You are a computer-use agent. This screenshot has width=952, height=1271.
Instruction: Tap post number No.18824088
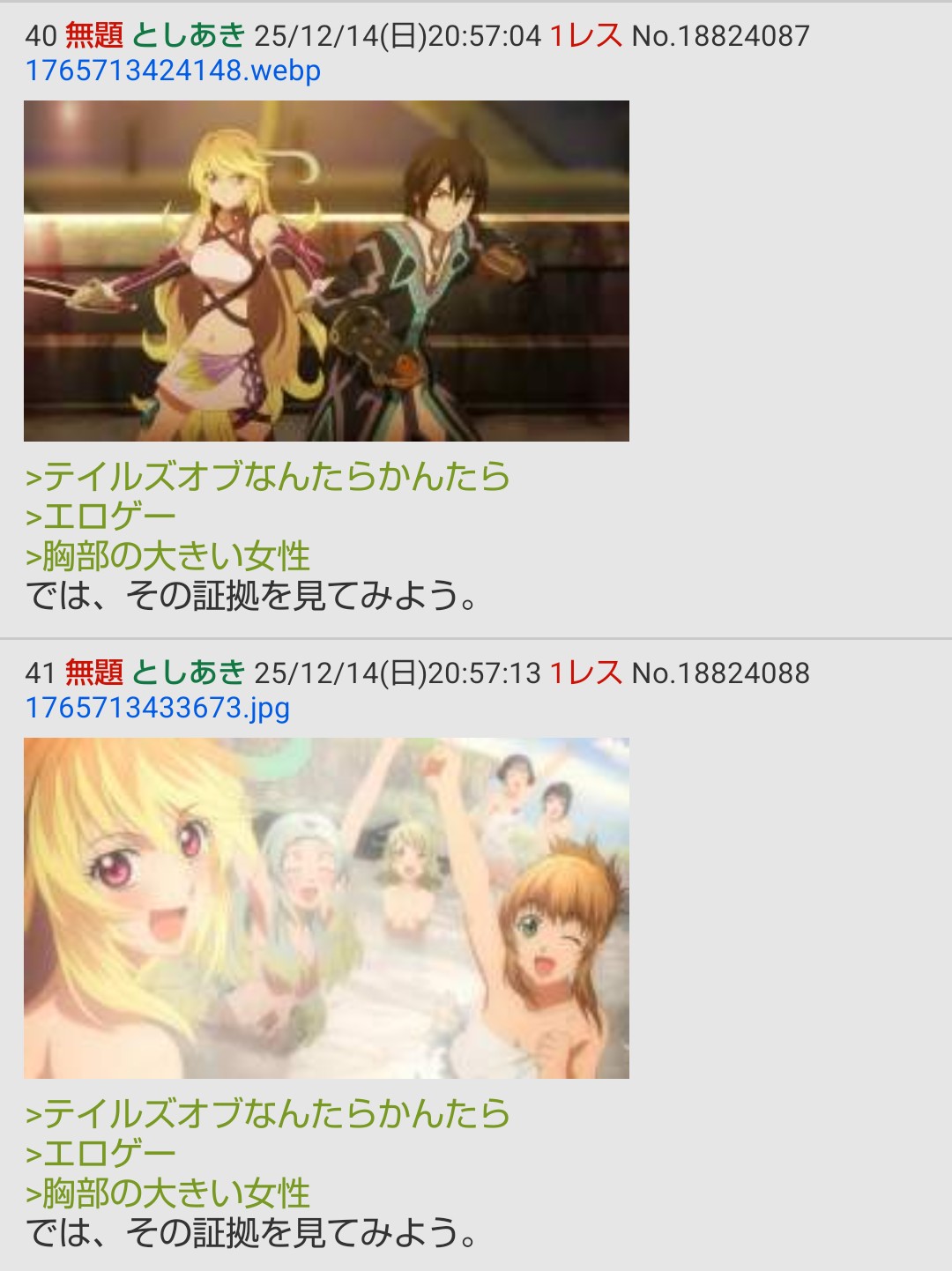[x=720, y=673]
